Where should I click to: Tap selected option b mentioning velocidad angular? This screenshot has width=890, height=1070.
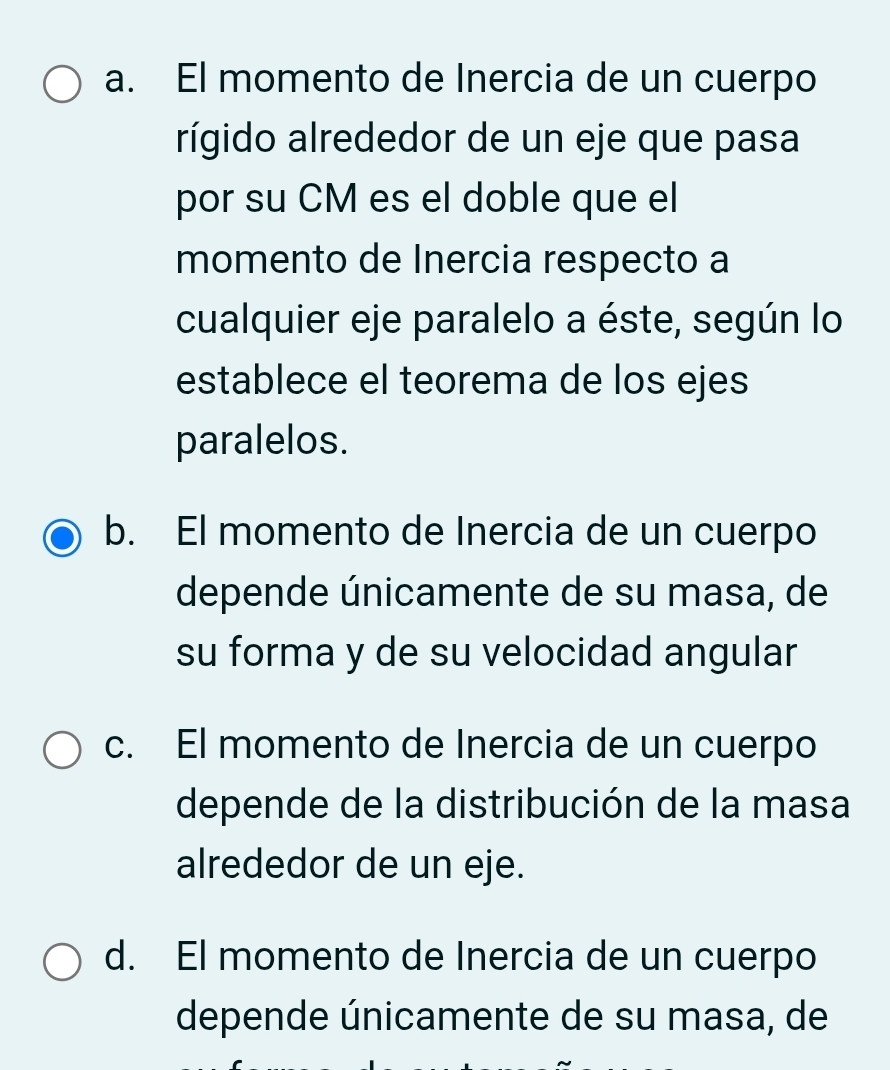(x=63, y=536)
